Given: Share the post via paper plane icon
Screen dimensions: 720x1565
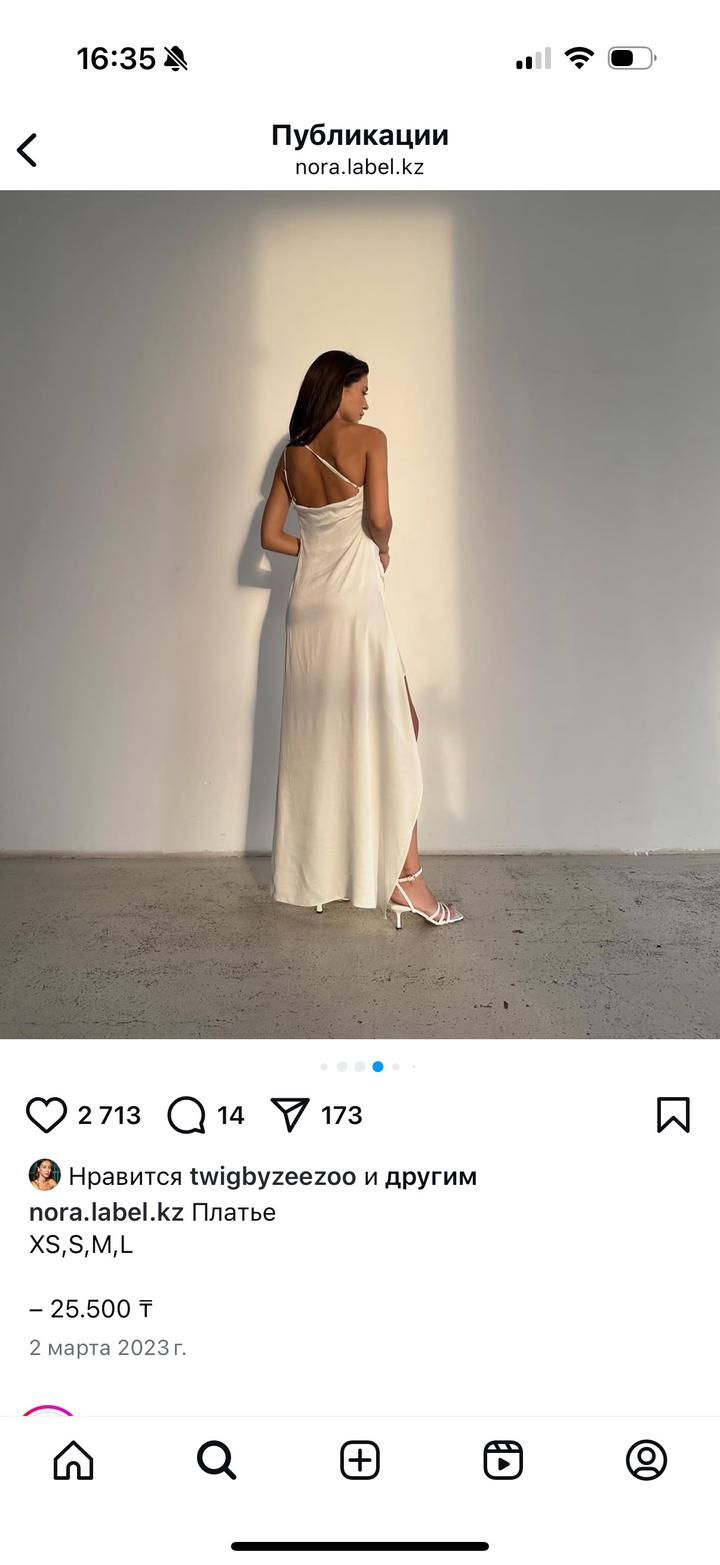Looking at the screenshot, I should click(x=290, y=1115).
